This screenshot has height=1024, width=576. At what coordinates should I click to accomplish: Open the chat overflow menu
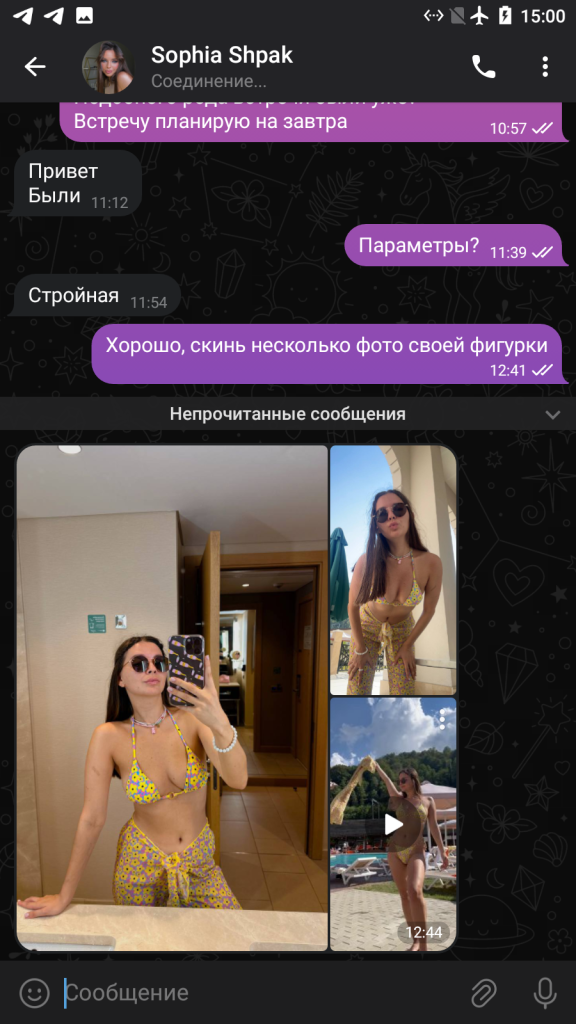click(x=545, y=67)
